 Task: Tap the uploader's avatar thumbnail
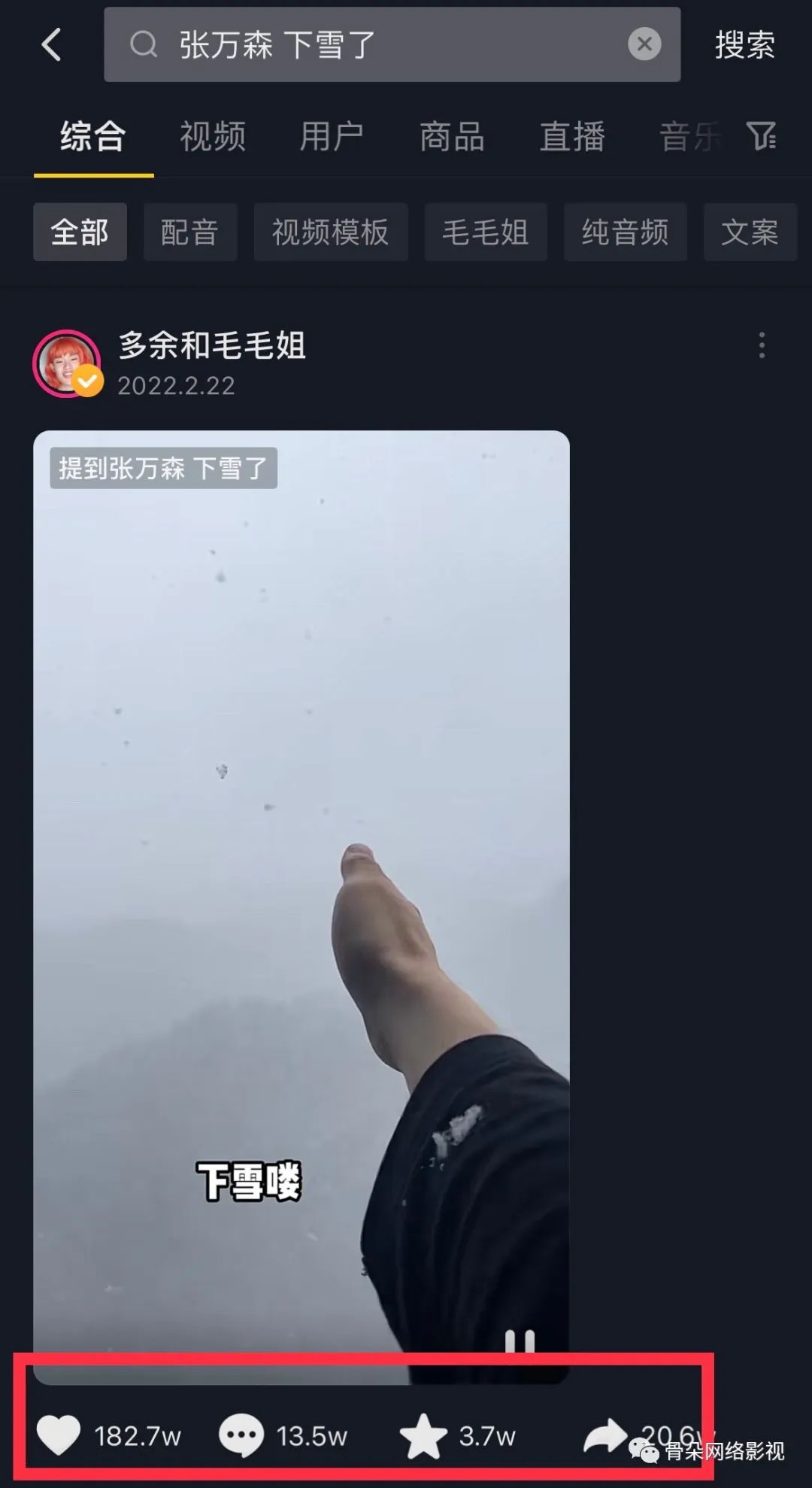[x=66, y=363]
